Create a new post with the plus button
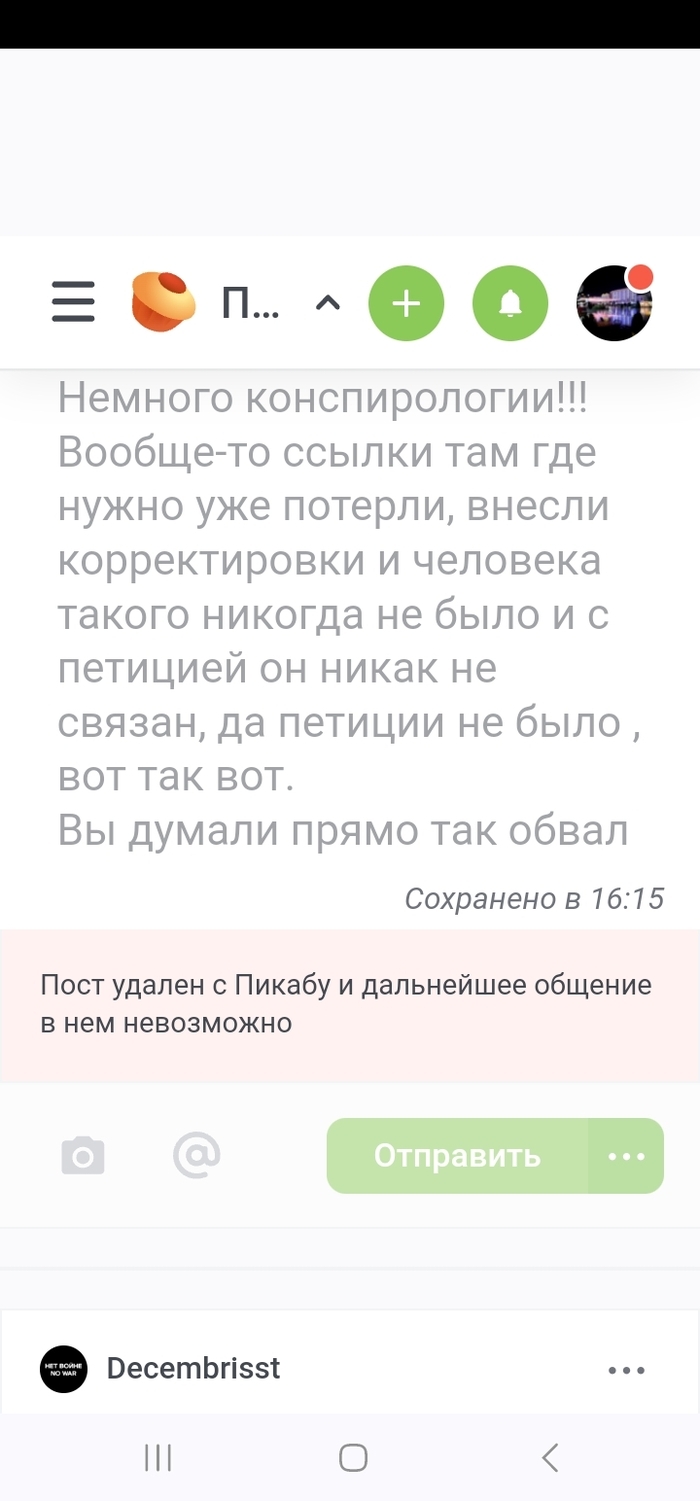 406,304
